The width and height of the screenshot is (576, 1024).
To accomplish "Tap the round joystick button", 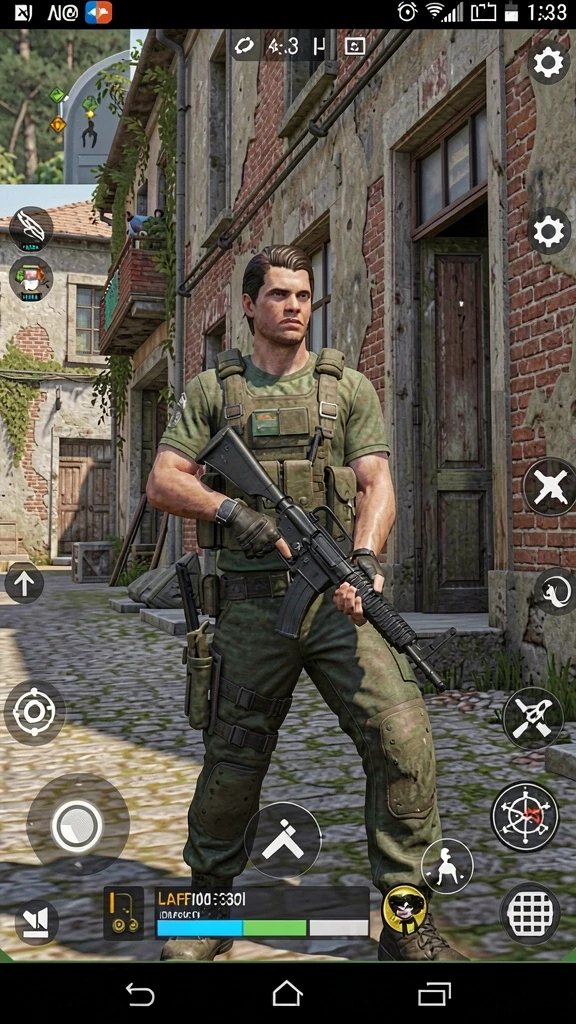I will [77, 825].
